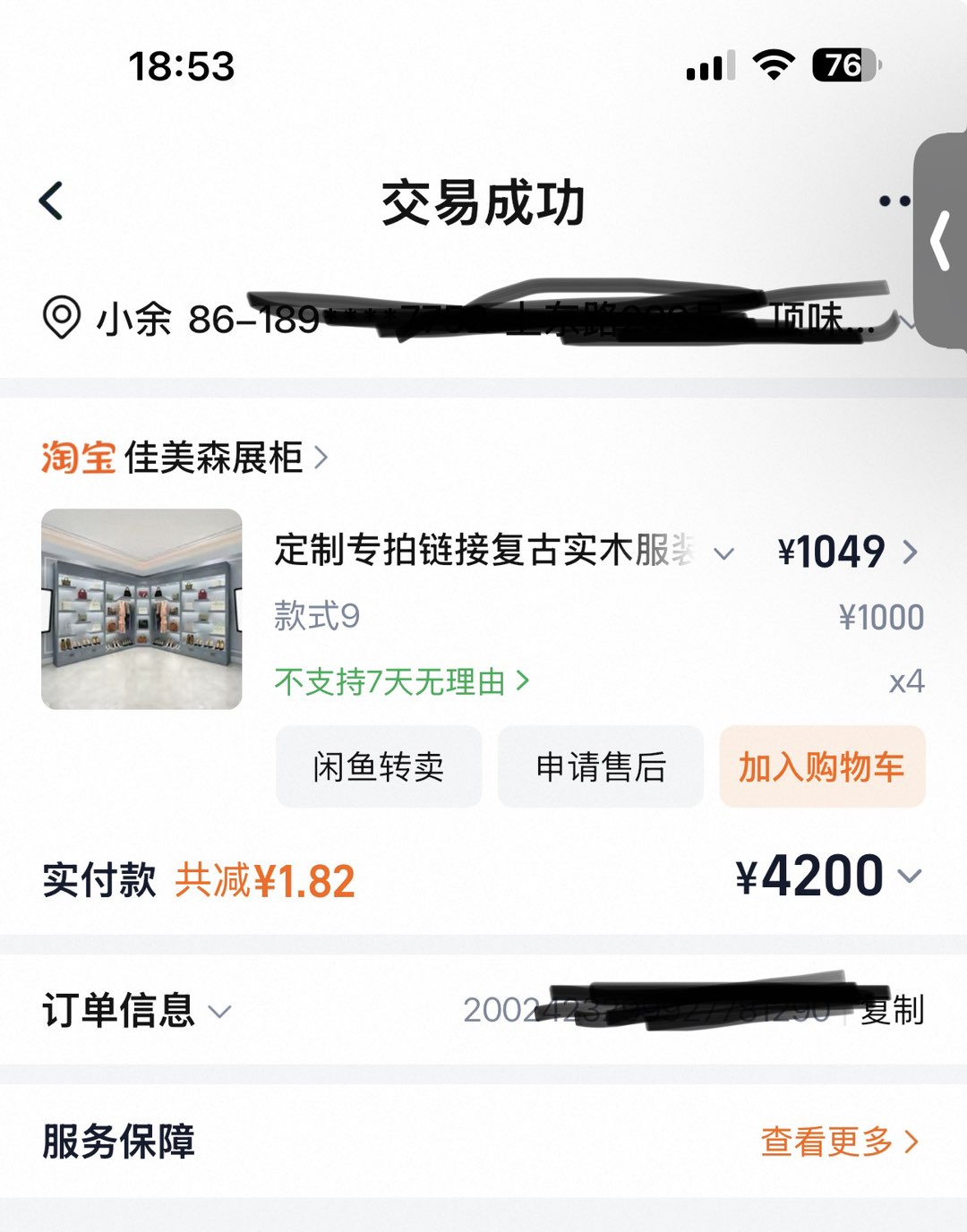Tap the 闲鱼转卖 button
Viewport: 967px width, 1232px height.
(x=379, y=767)
